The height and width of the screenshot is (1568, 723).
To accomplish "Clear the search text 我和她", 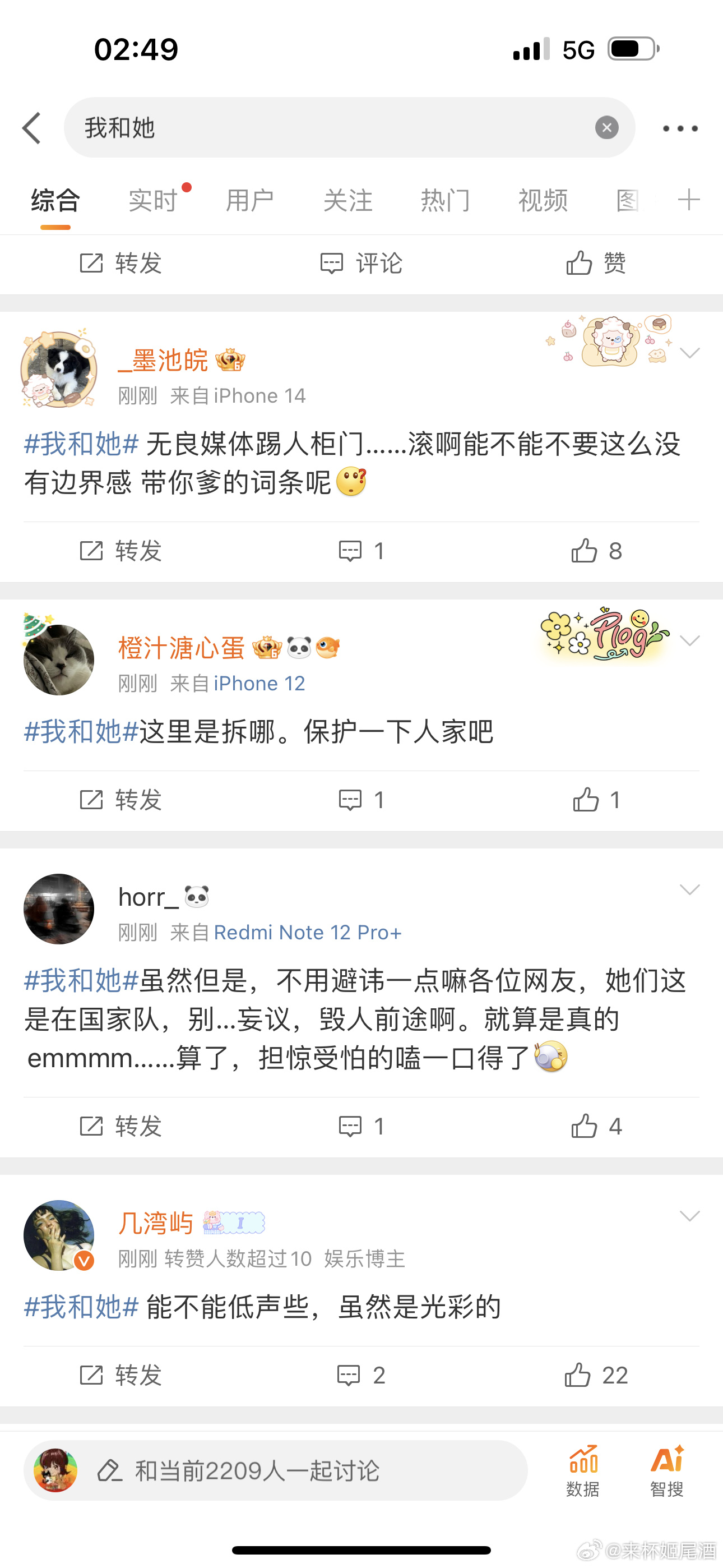I will coord(606,128).
